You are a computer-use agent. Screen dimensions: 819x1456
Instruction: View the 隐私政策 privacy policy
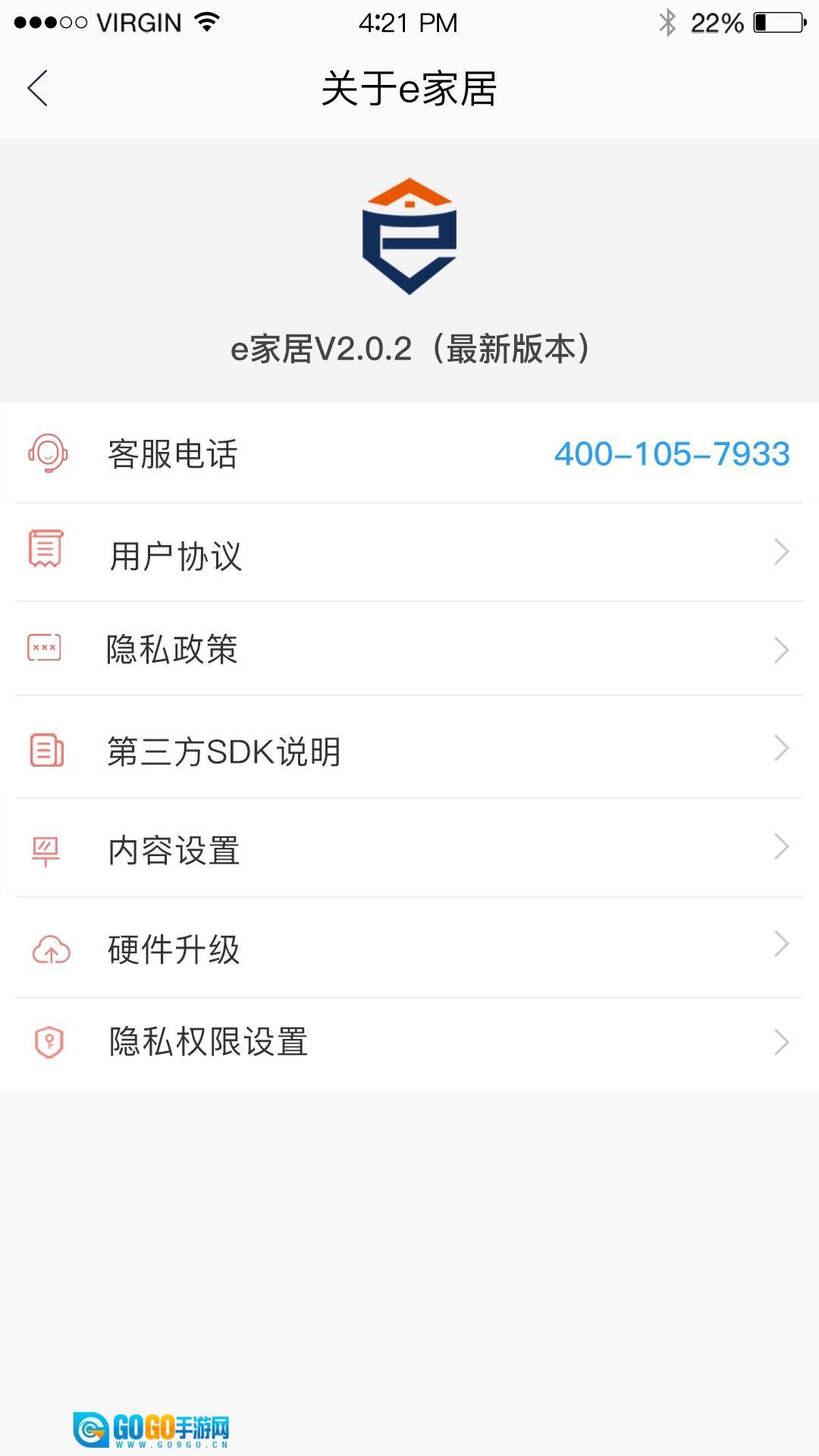tap(409, 650)
